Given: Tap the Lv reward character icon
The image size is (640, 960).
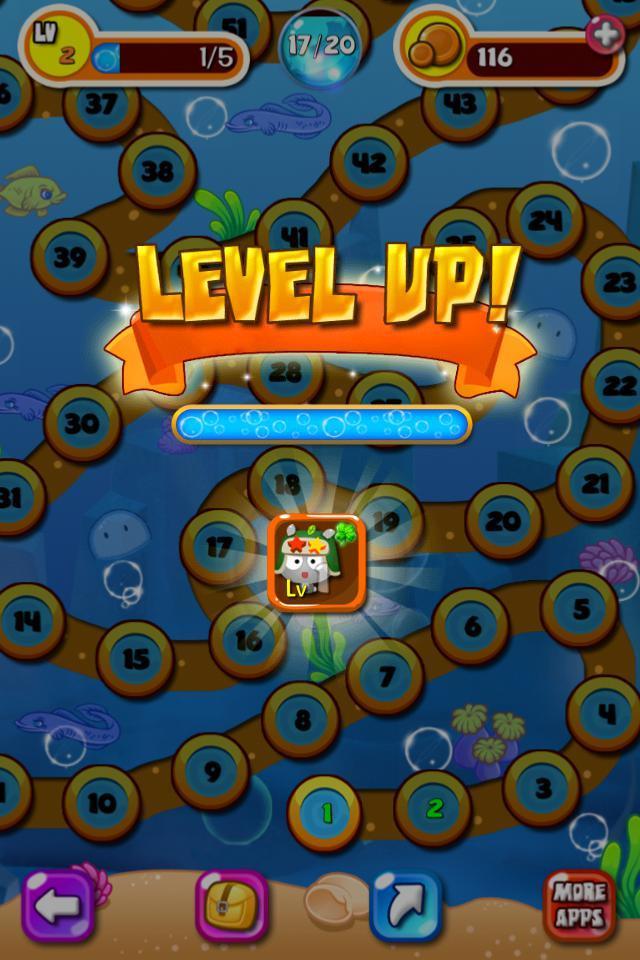Looking at the screenshot, I should (316, 563).
